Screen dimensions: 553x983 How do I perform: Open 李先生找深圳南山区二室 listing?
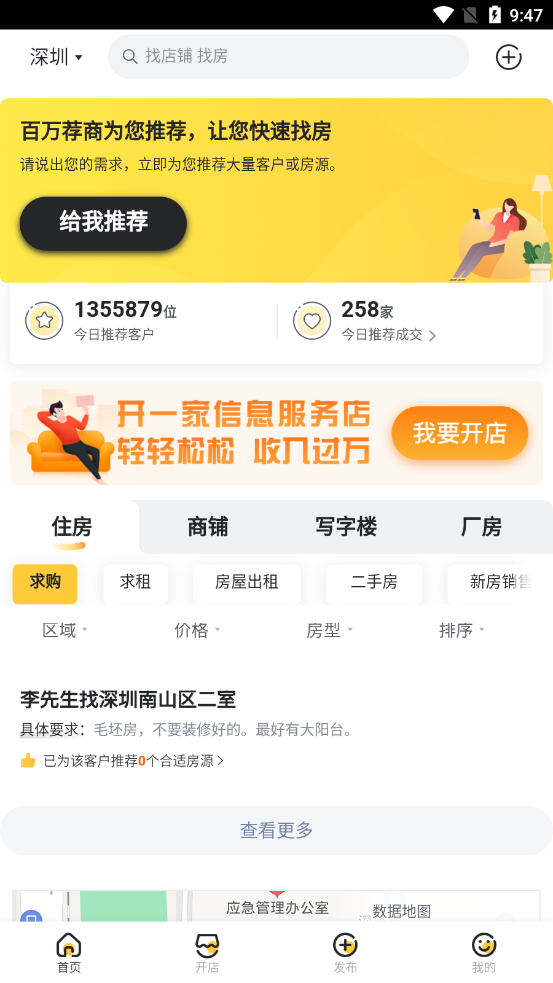pyautogui.click(x=276, y=729)
